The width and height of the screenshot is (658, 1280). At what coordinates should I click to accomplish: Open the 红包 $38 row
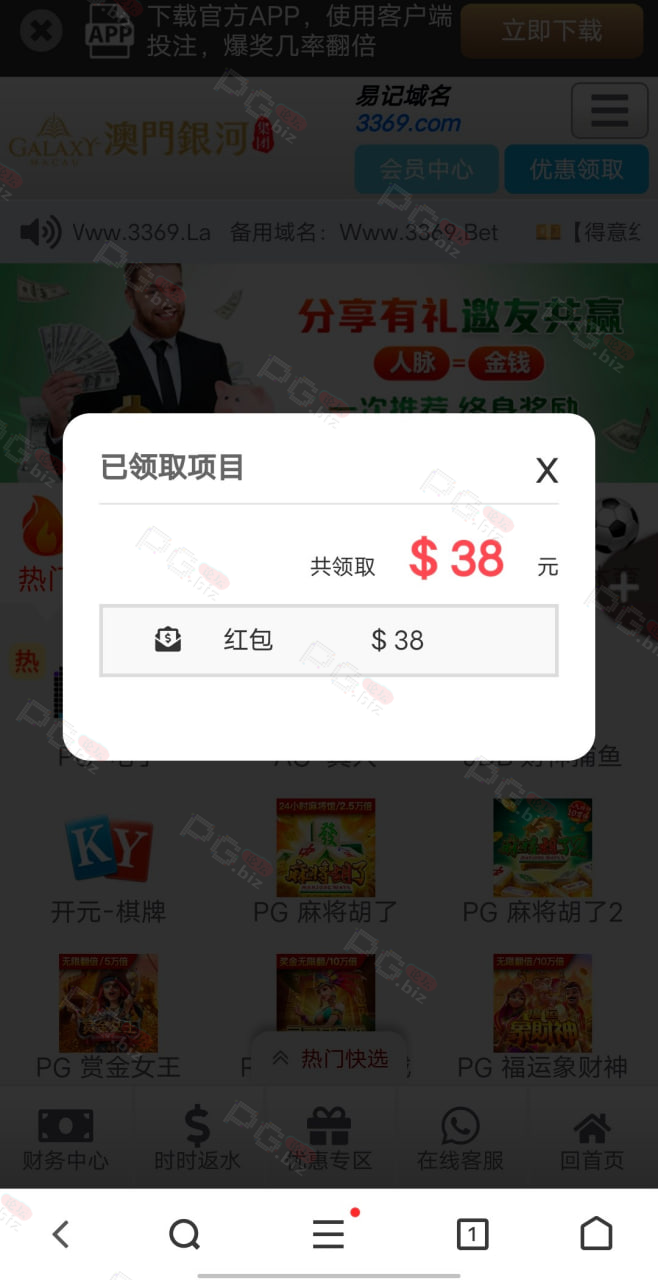pos(329,640)
